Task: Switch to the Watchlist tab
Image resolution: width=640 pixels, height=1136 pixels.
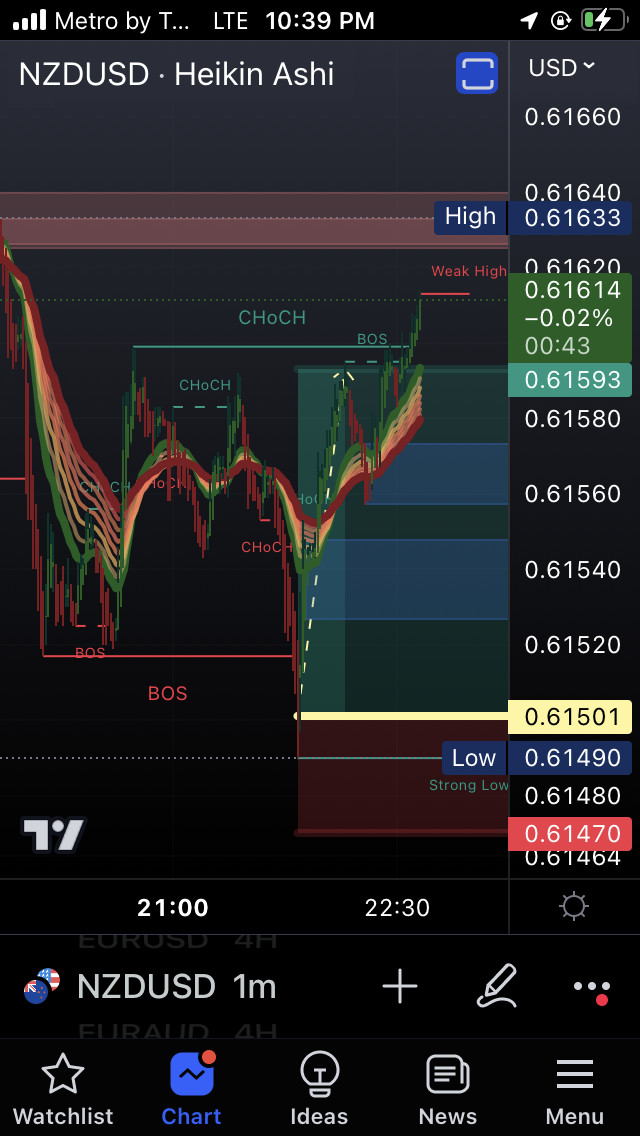Action: (x=63, y=1089)
